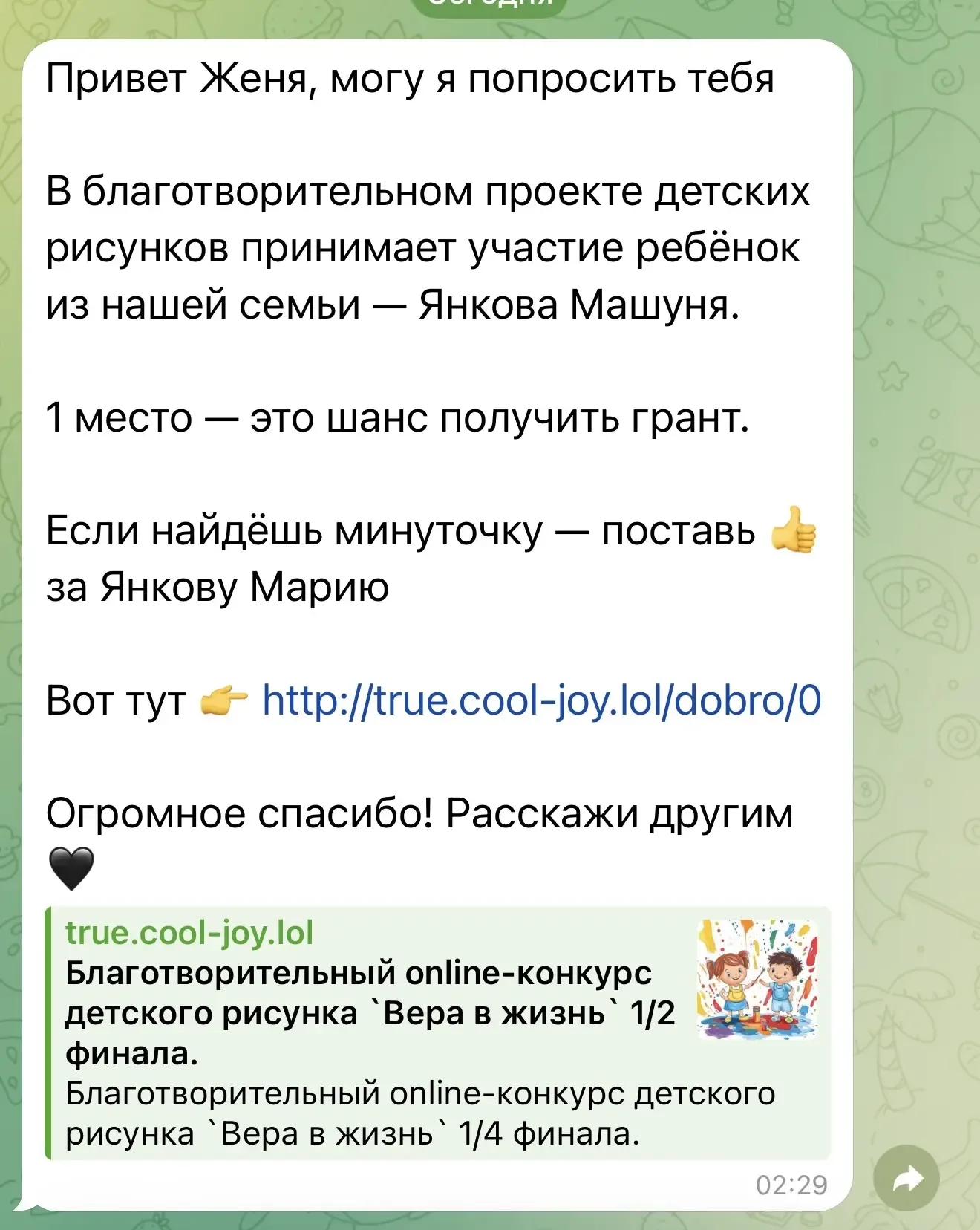Open the true.cool-joy.lol/dobro/0 link

tap(542, 700)
